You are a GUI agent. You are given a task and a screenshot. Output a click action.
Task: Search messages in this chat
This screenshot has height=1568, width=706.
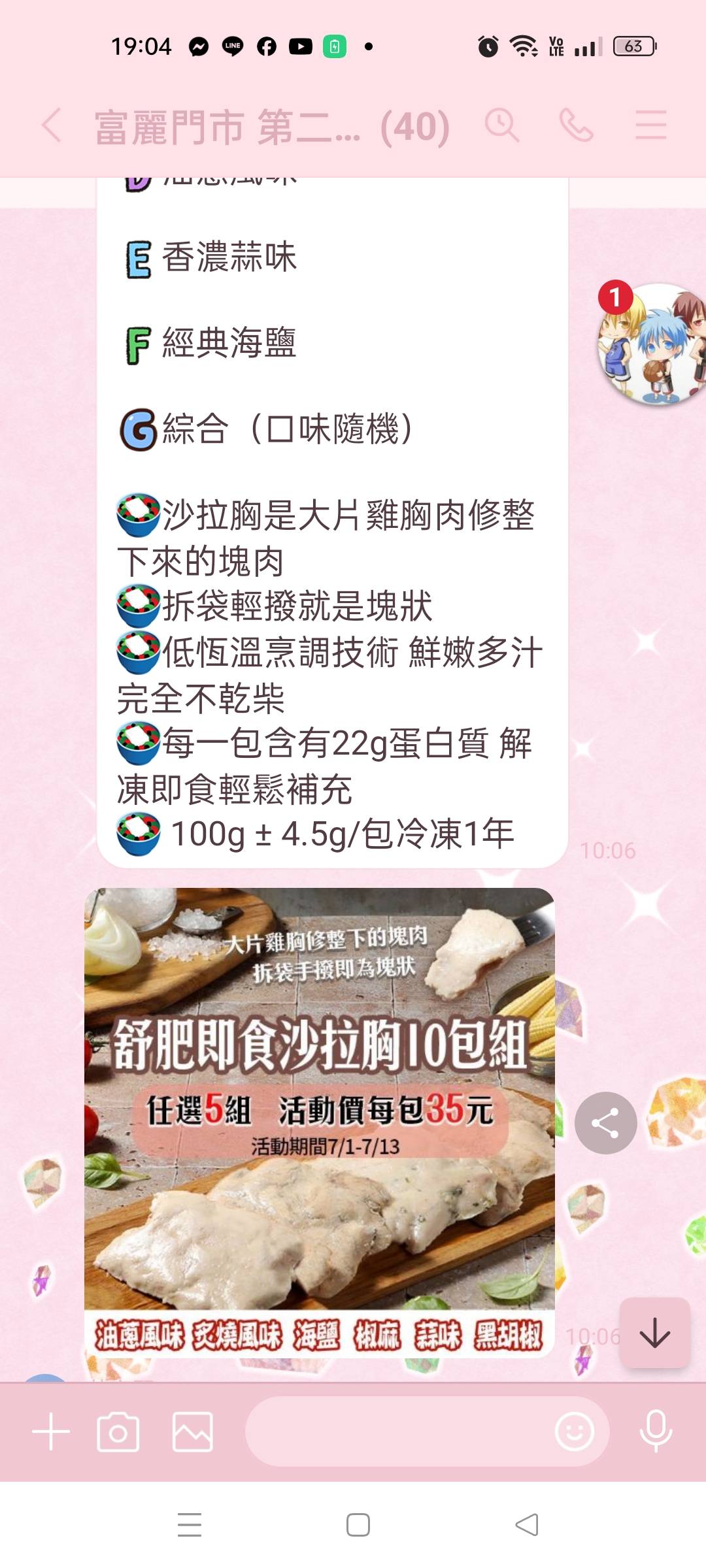click(x=502, y=125)
